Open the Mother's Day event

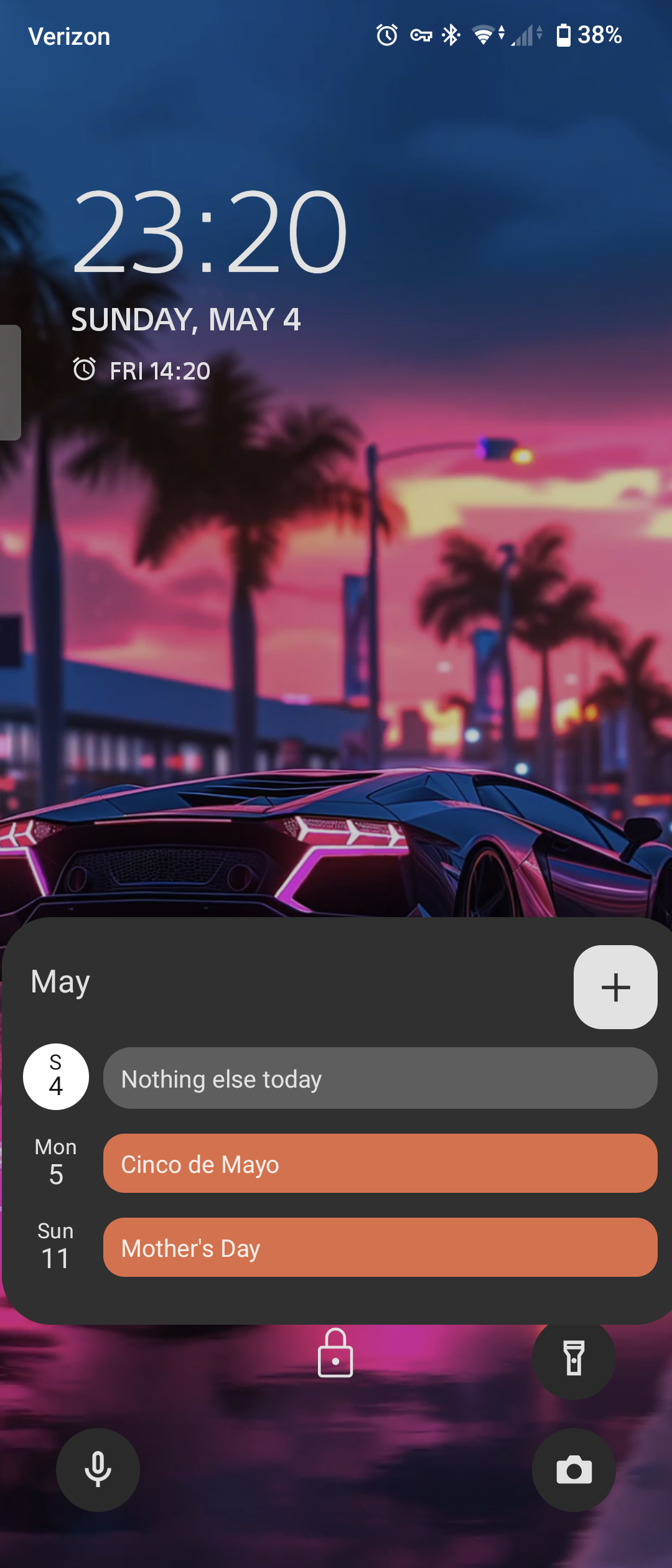click(x=380, y=1247)
